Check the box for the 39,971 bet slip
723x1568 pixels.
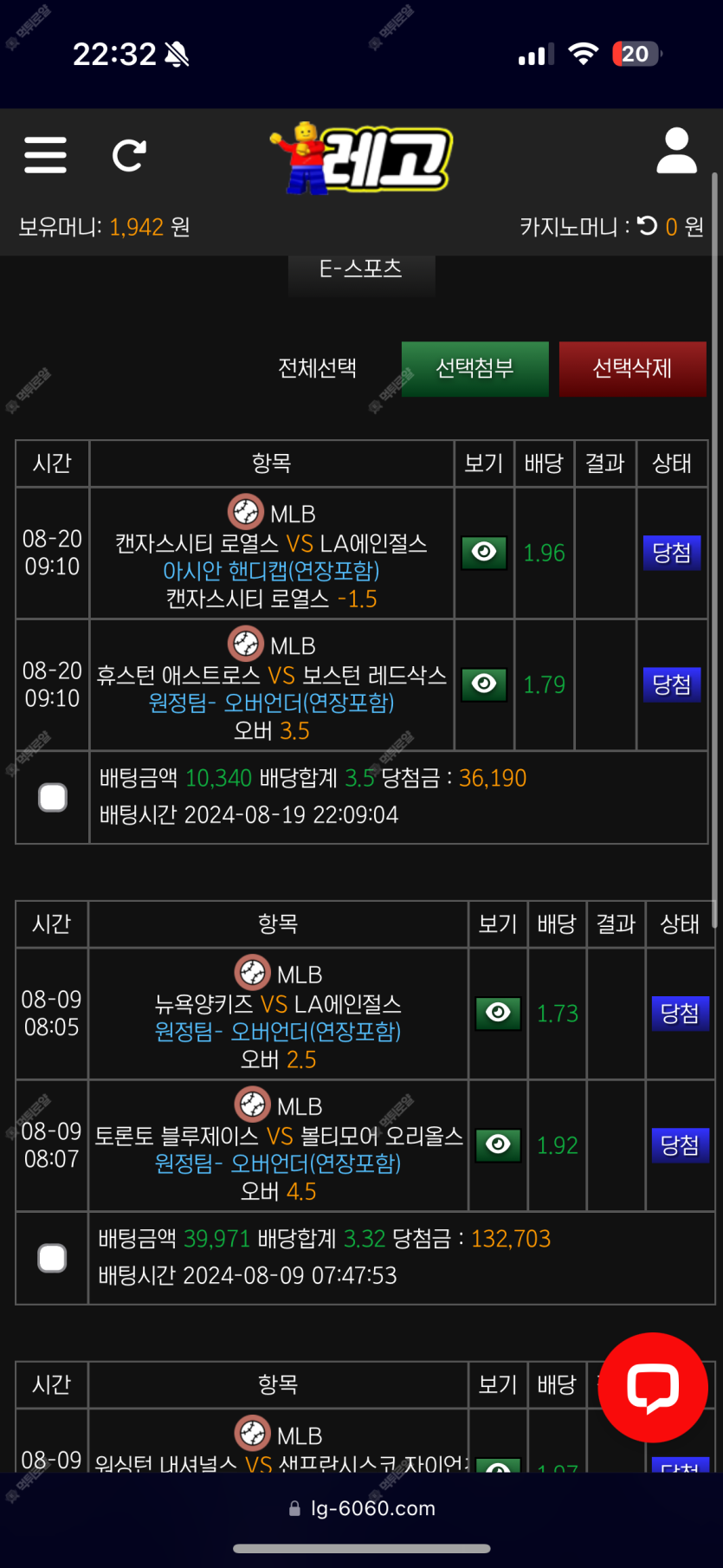52,1258
